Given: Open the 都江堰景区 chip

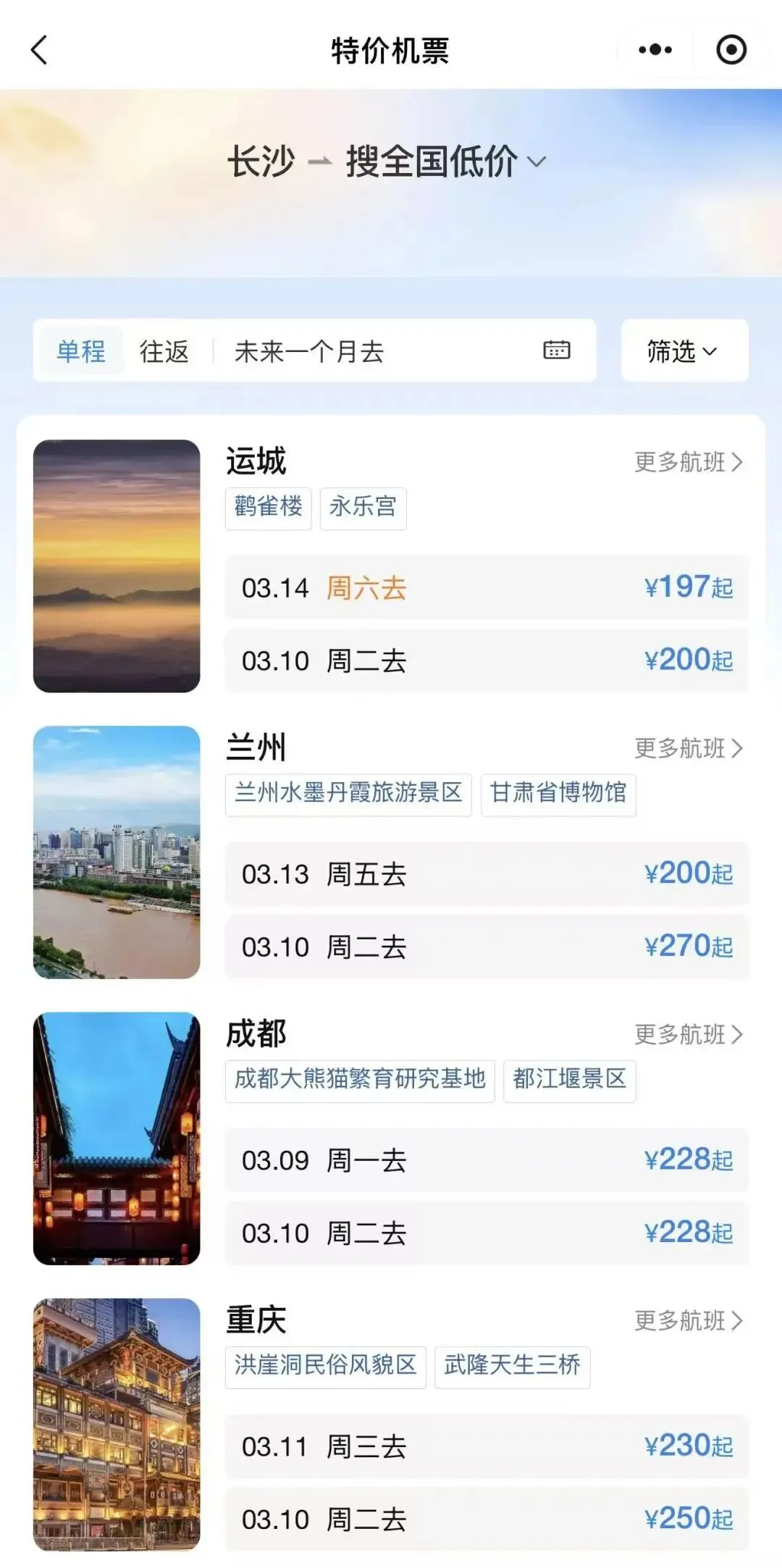Looking at the screenshot, I should coord(569,1079).
